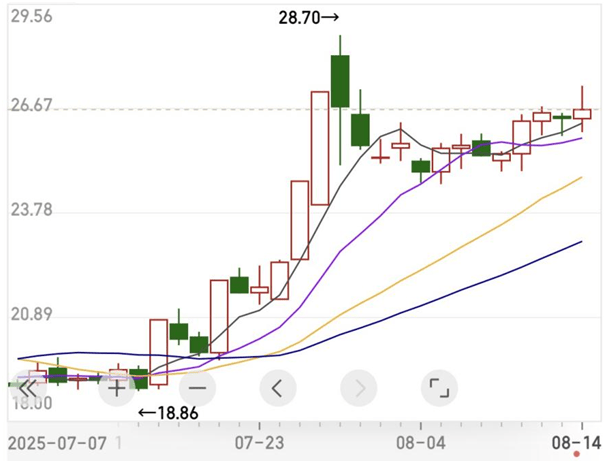This screenshot has height=463, width=609.
Task: Tap the double left chevron icon
Action: tap(28, 388)
